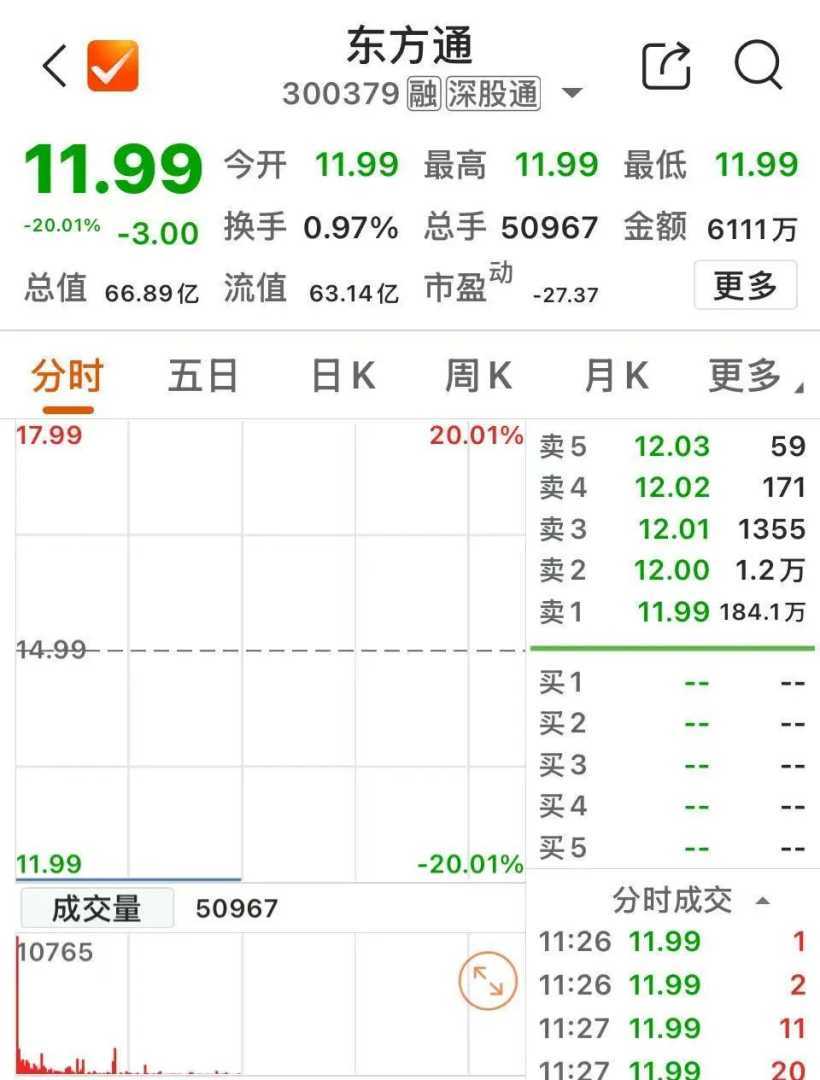Screen dimensions: 820x1080
Task: Show the 月K chart tab
Action: pyautogui.click(x=615, y=377)
